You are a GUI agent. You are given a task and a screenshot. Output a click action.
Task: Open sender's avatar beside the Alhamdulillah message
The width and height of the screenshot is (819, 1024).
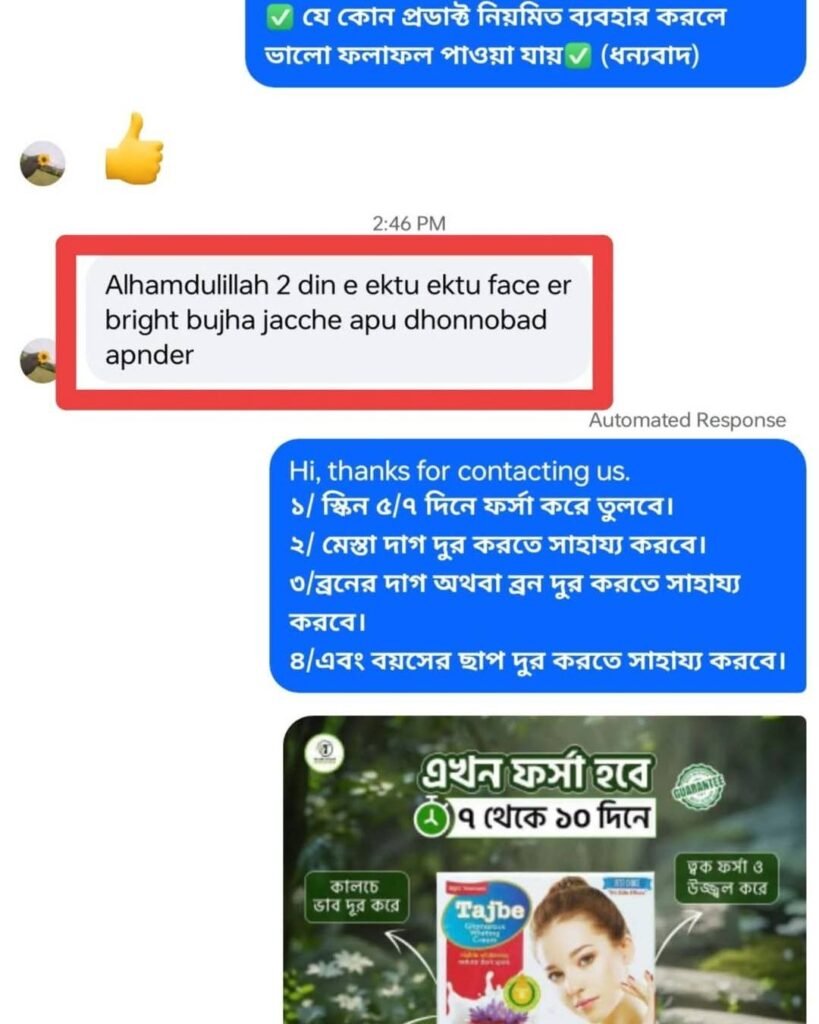point(42,360)
